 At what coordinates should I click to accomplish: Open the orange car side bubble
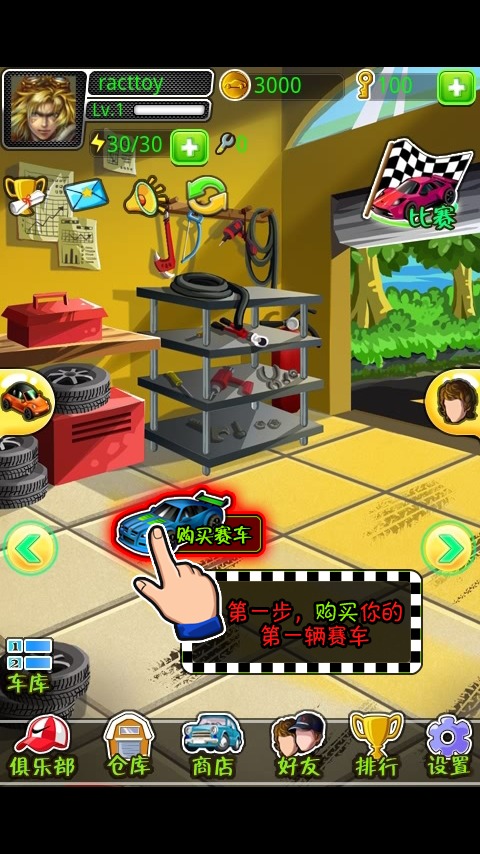(26, 402)
